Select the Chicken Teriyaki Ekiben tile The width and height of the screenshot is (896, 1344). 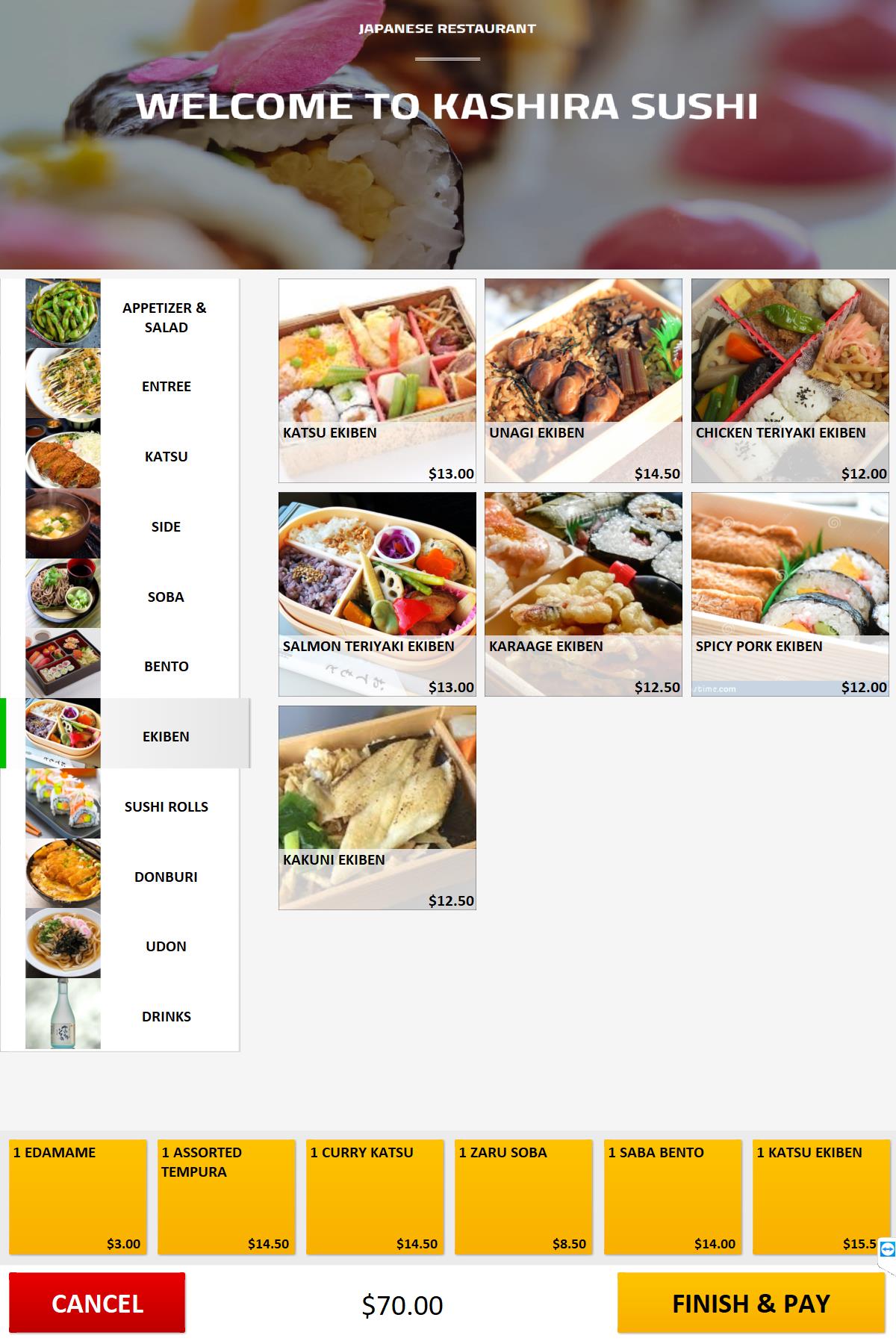coord(790,380)
